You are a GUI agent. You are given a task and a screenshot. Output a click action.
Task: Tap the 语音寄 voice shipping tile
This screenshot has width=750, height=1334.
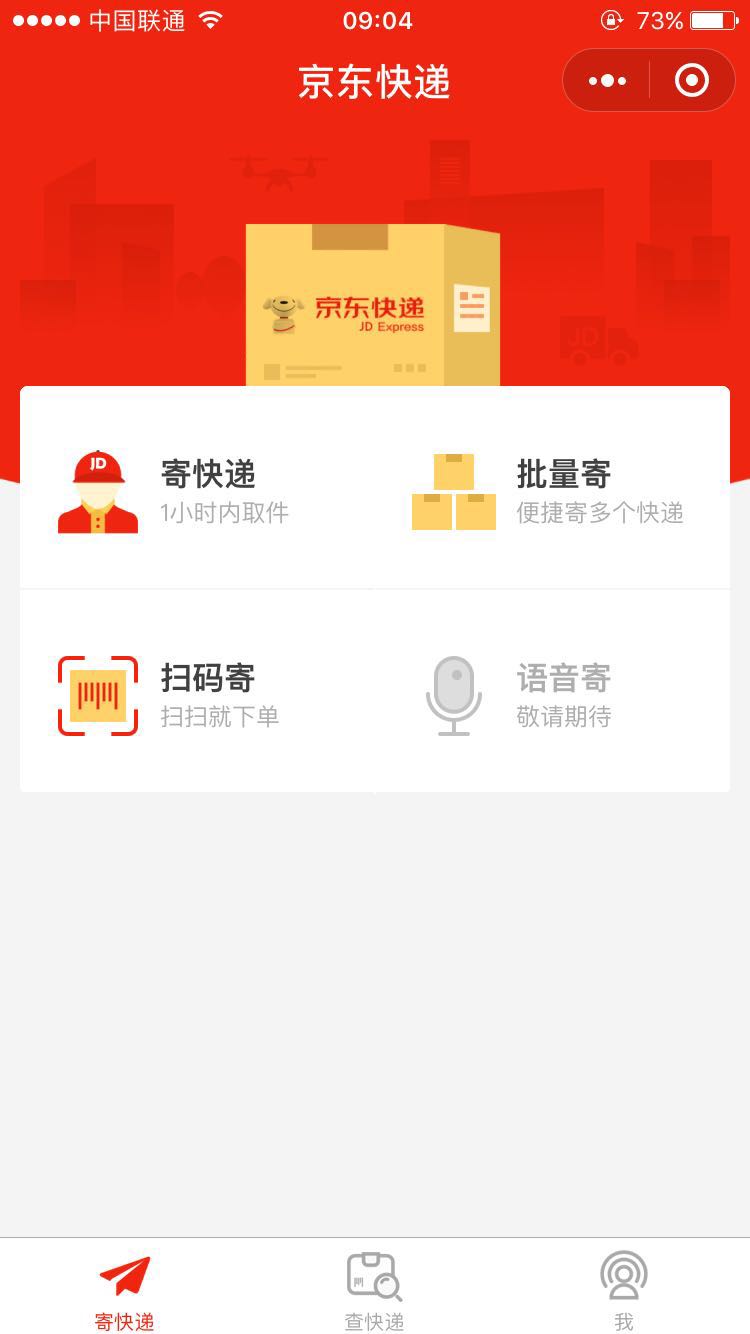552,694
